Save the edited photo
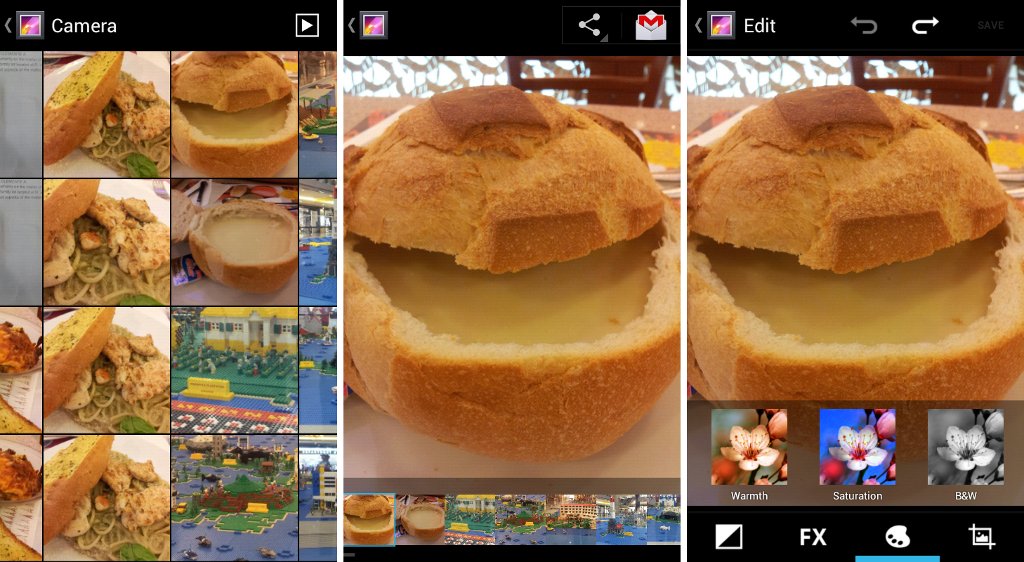Image resolution: width=1024 pixels, height=562 pixels. tap(990, 26)
